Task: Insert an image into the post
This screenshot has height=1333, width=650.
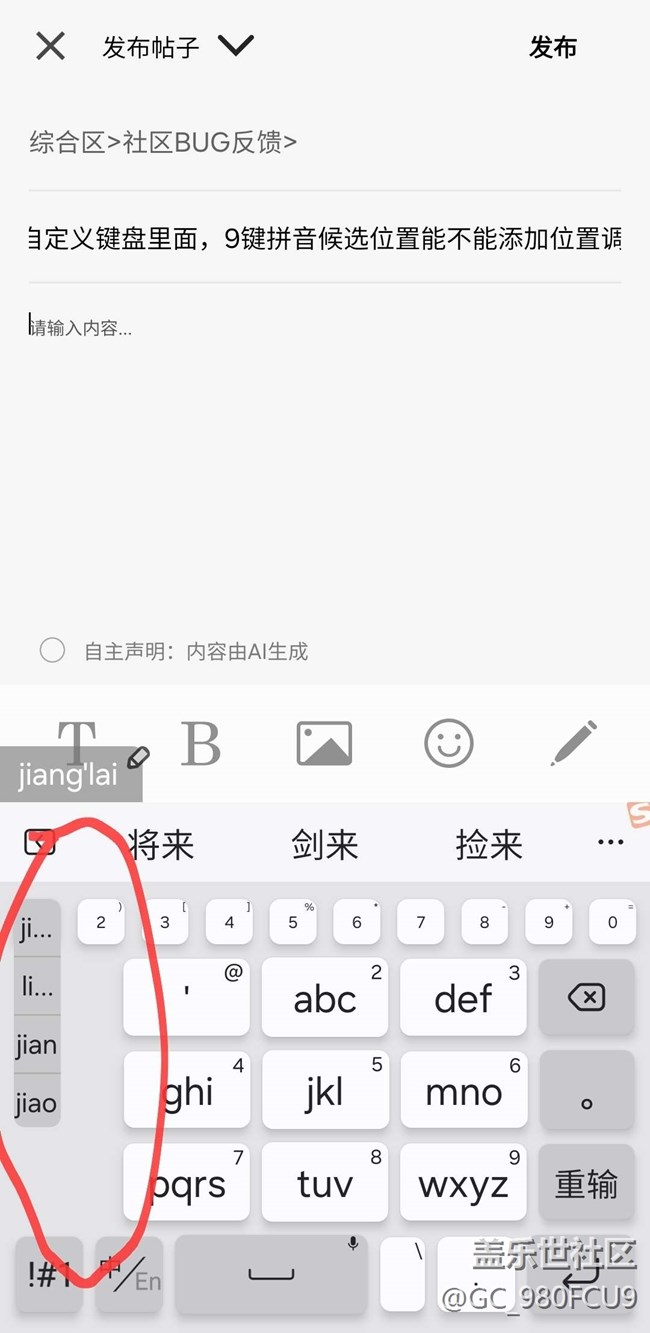Action: (324, 744)
